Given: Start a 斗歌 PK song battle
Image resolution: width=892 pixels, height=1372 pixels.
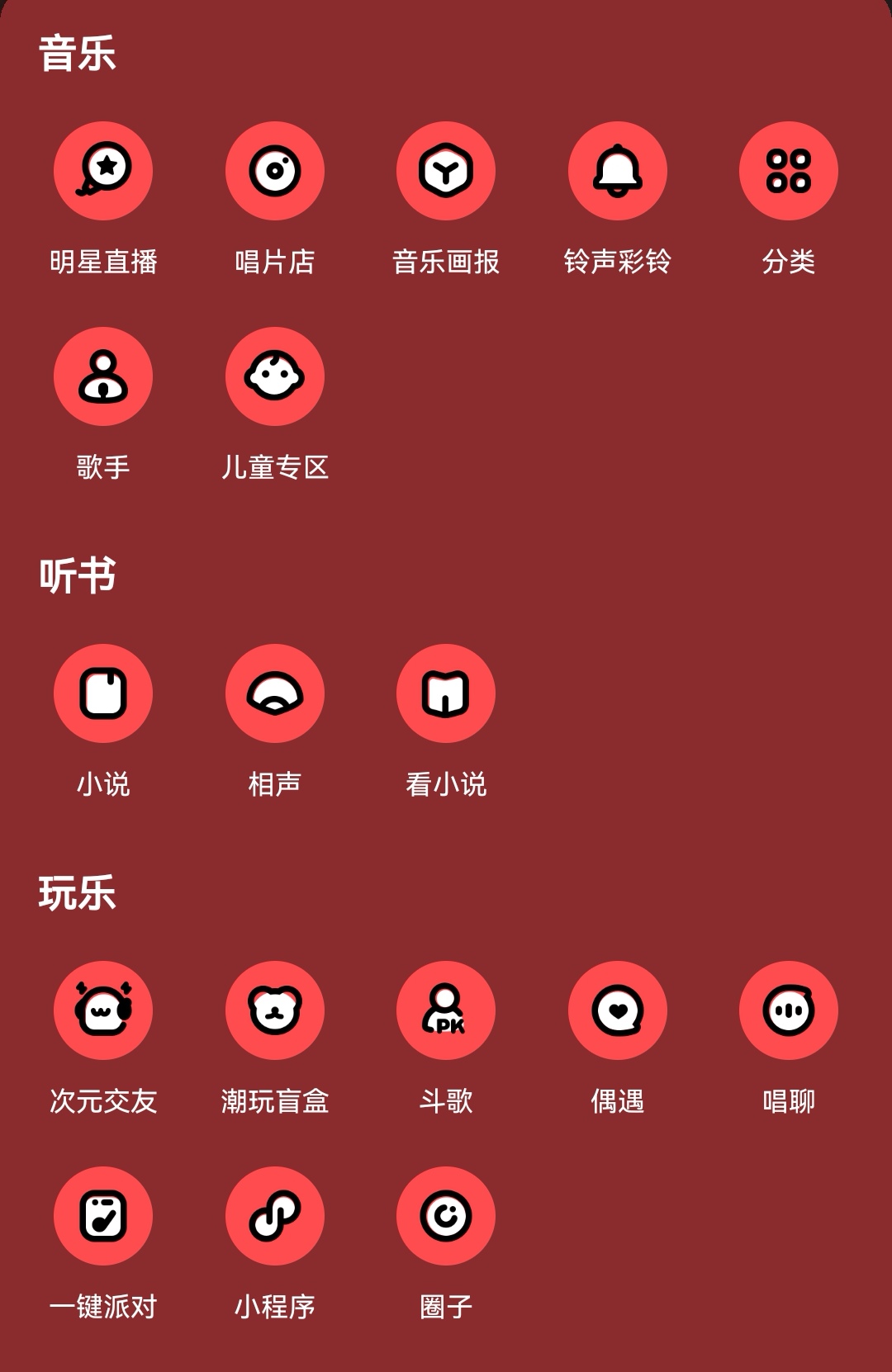Looking at the screenshot, I should point(445,1010).
